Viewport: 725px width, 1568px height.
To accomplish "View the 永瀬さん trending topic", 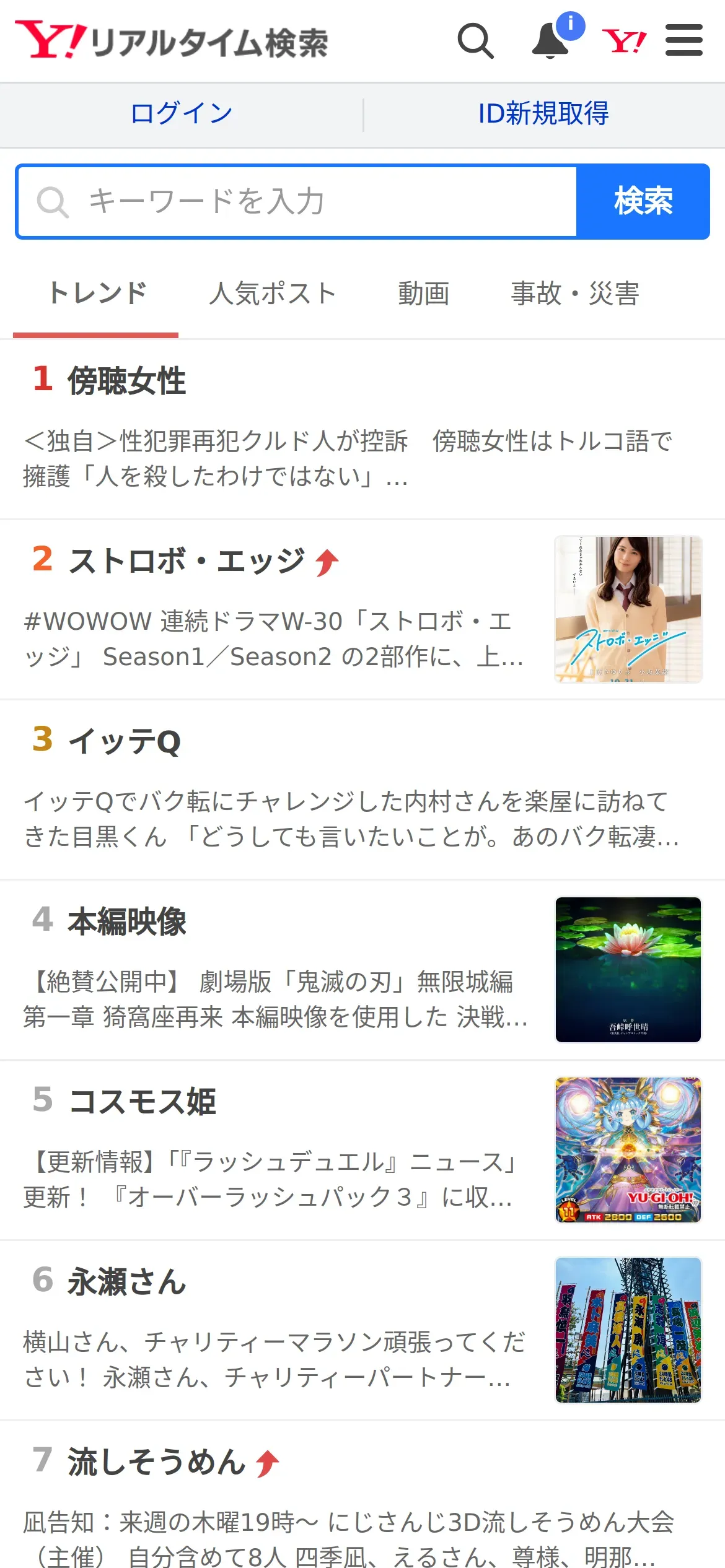I will point(127,1282).
